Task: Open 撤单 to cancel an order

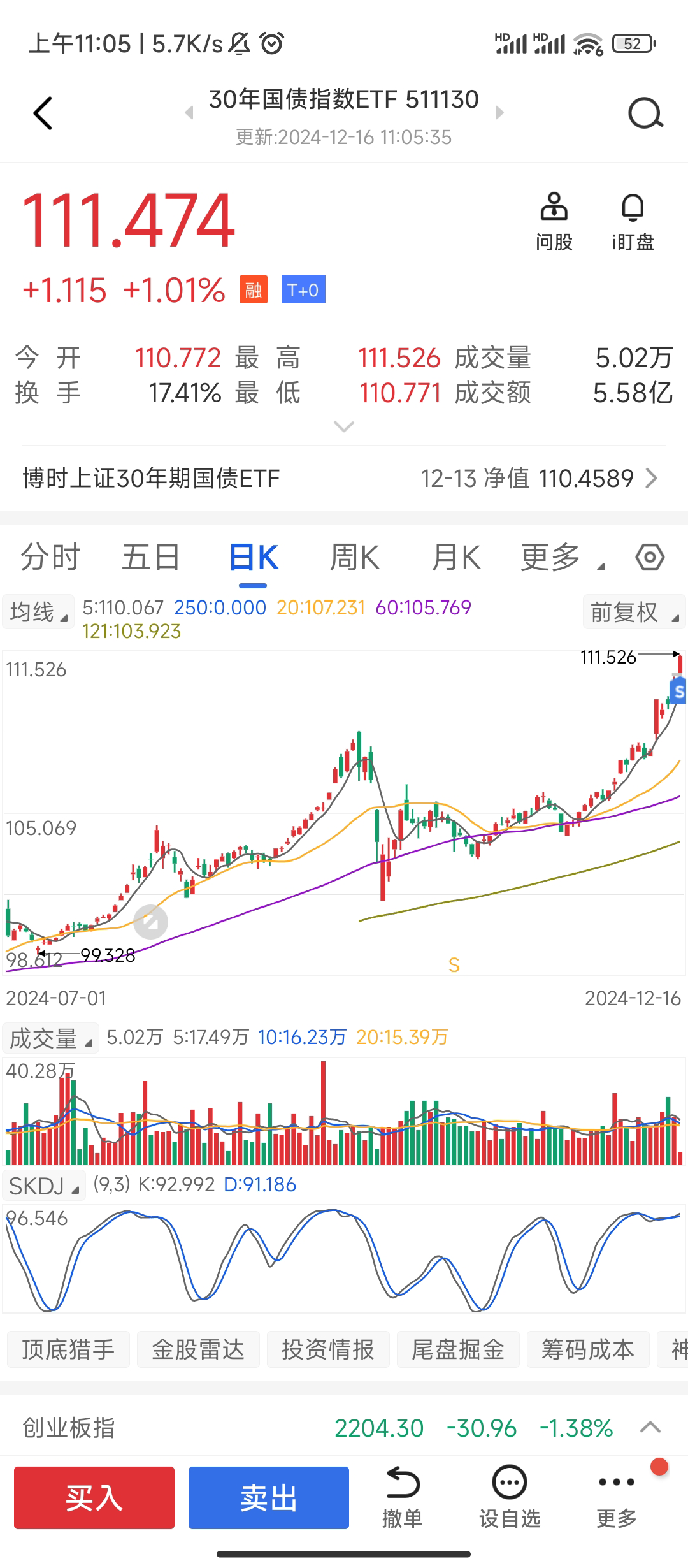Action: (402, 1497)
